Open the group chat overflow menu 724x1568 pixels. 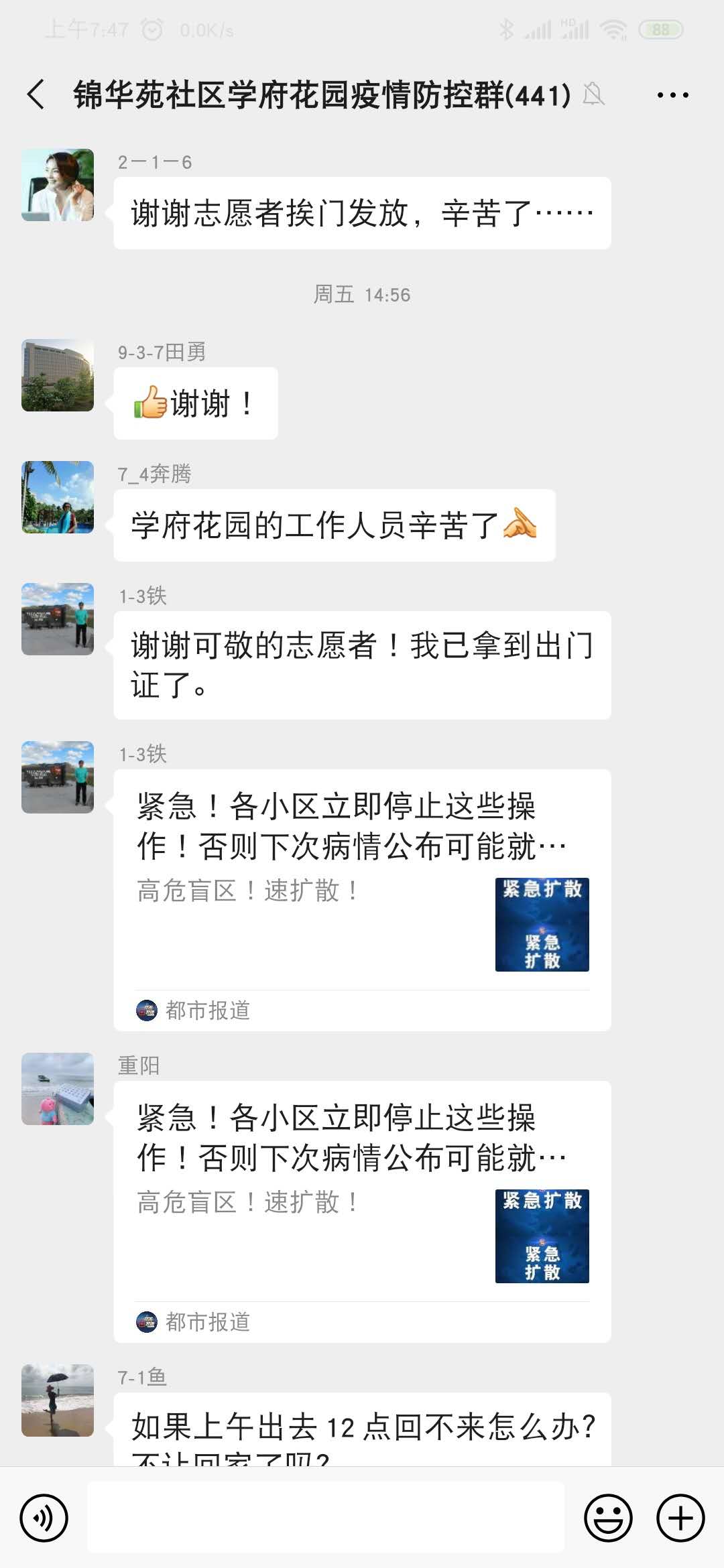672,95
